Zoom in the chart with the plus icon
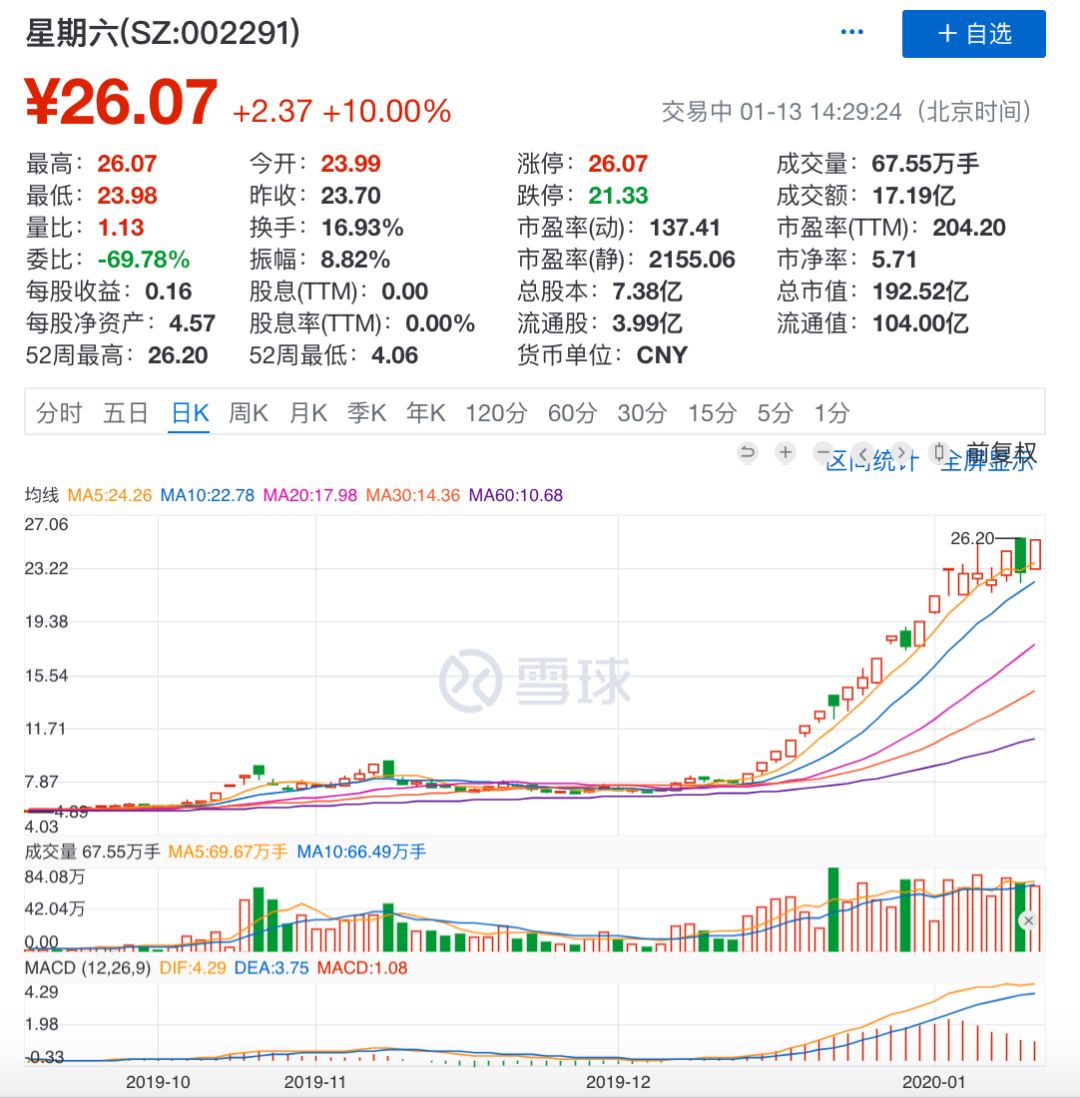This screenshot has width=1080, height=1098. click(x=785, y=453)
